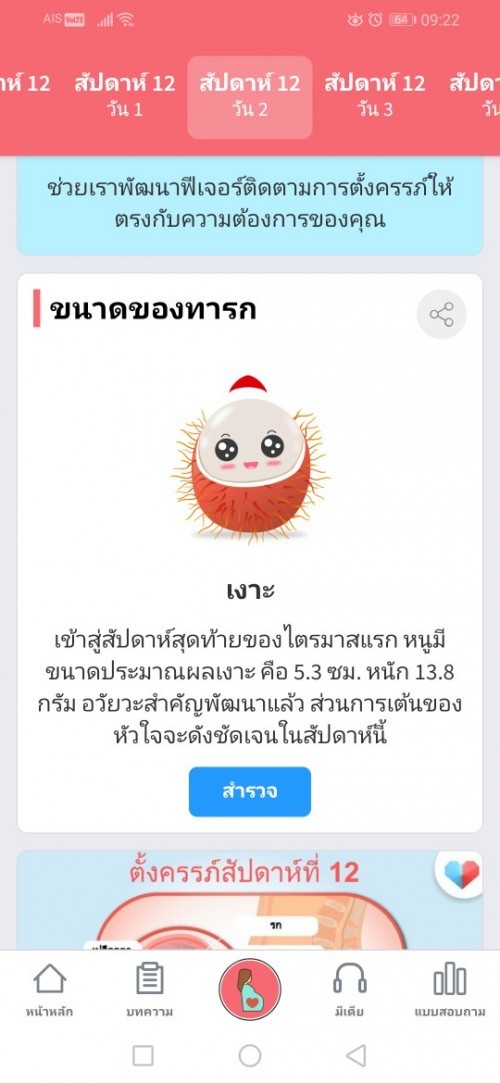
Task: Tap the system back button
Action: 356,1055
